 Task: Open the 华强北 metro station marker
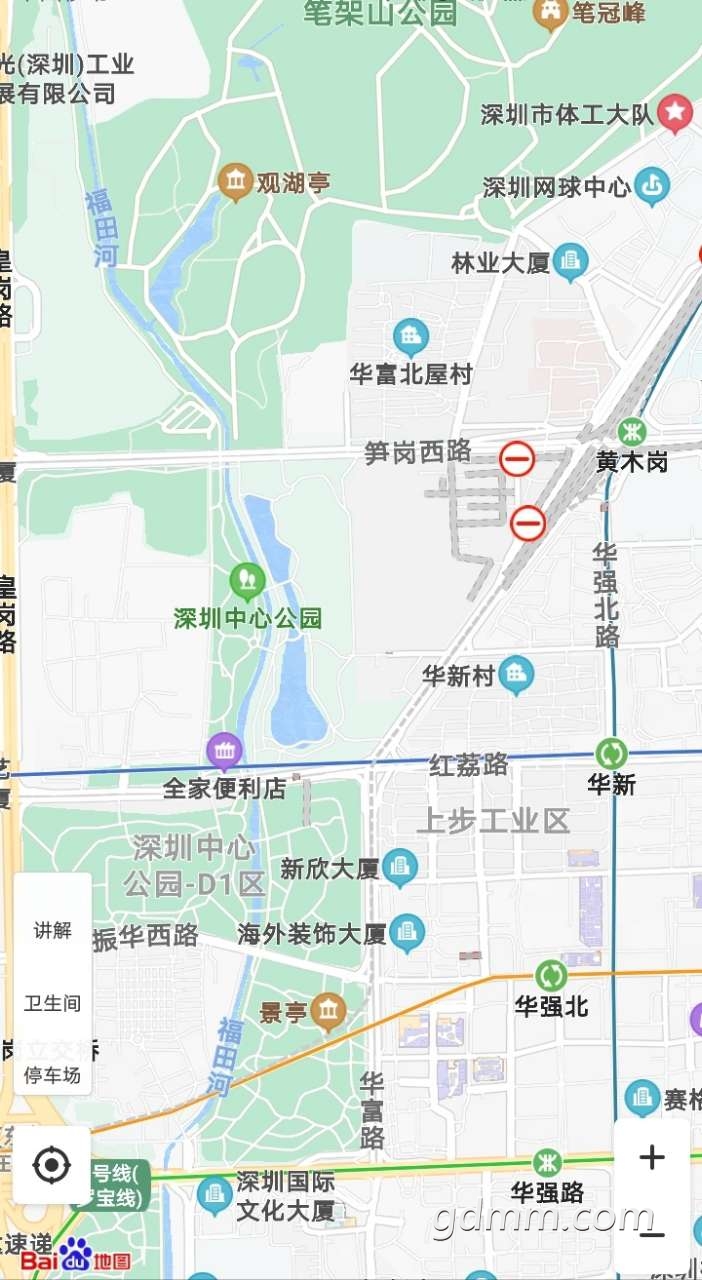click(x=551, y=975)
